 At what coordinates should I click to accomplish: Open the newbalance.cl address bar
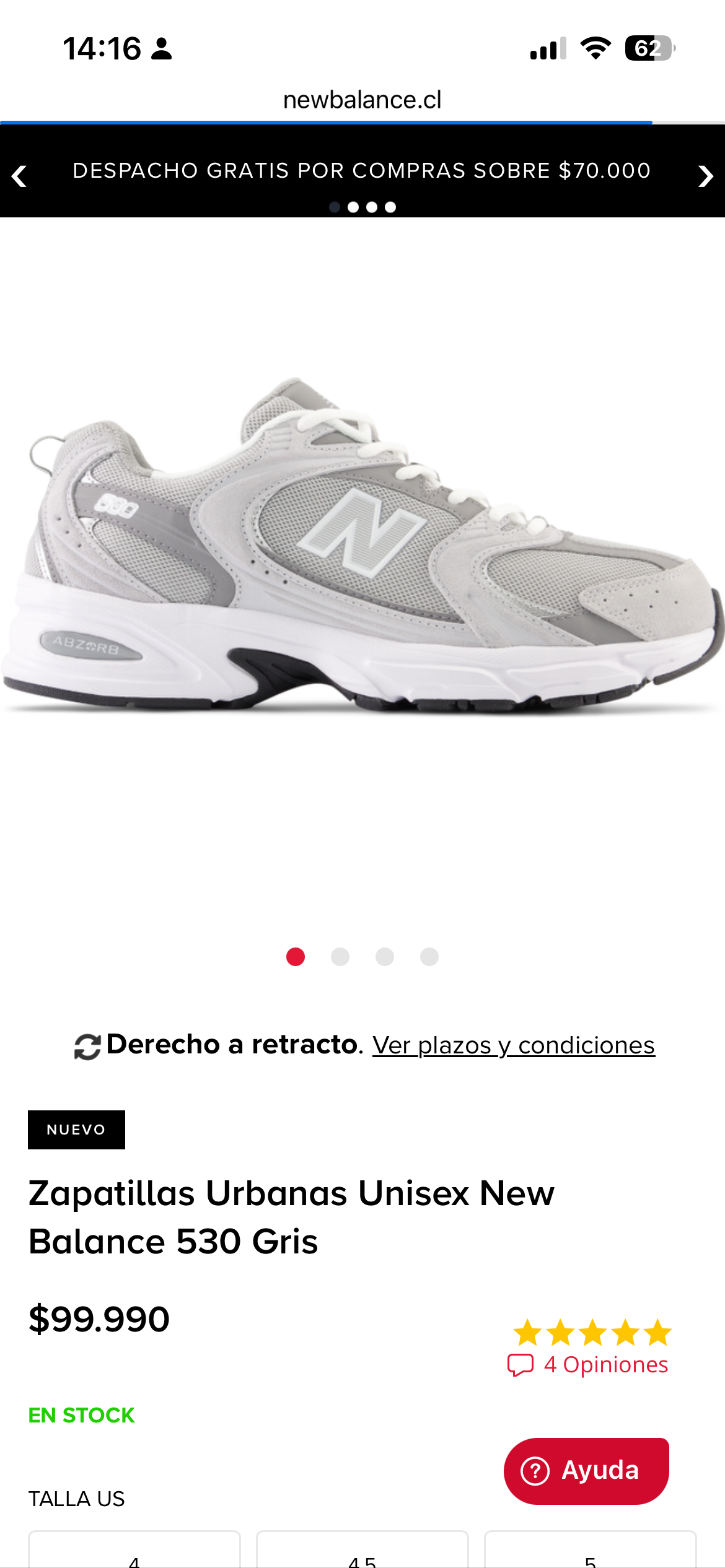click(362, 99)
